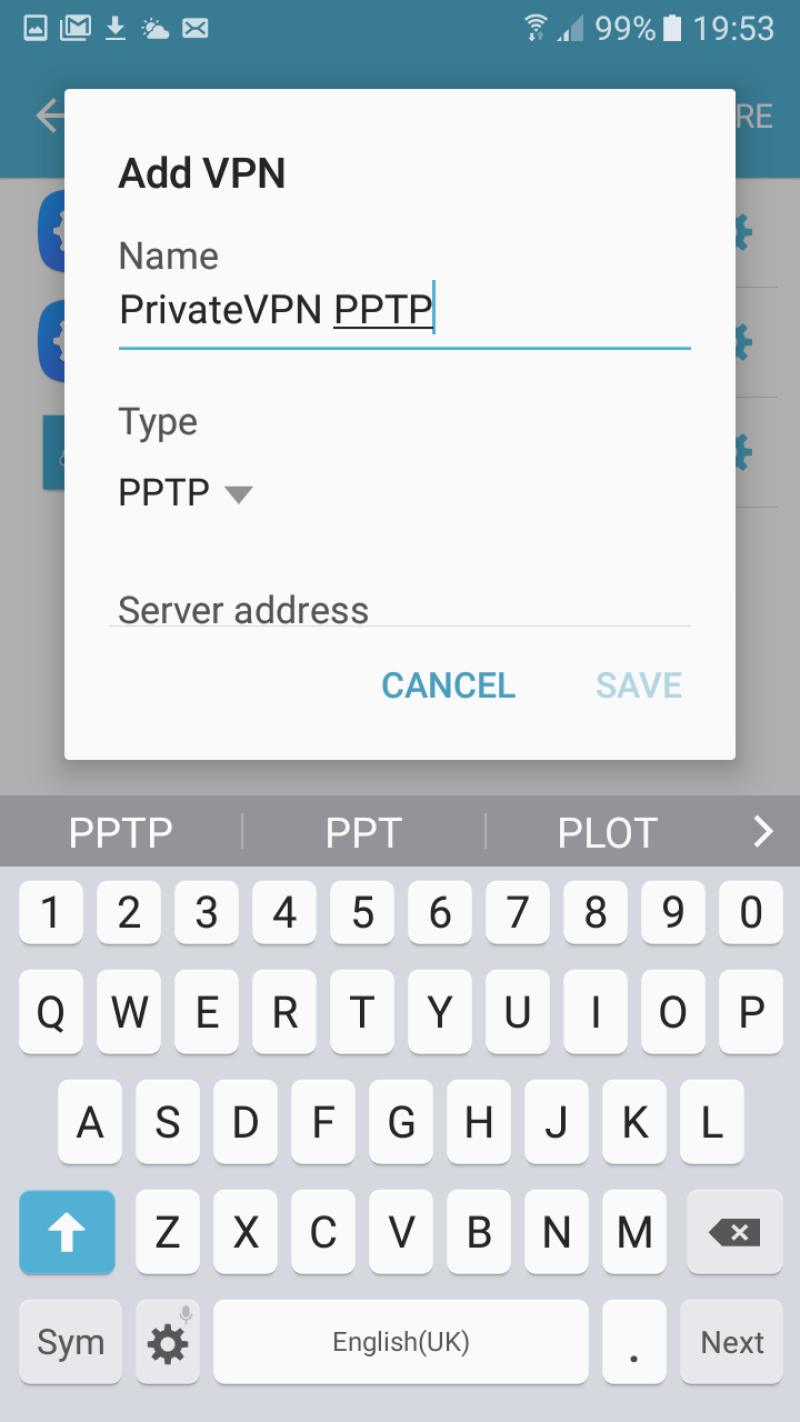This screenshot has height=1422, width=800.
Task: Save the new VPN profile
Action: 639,686
